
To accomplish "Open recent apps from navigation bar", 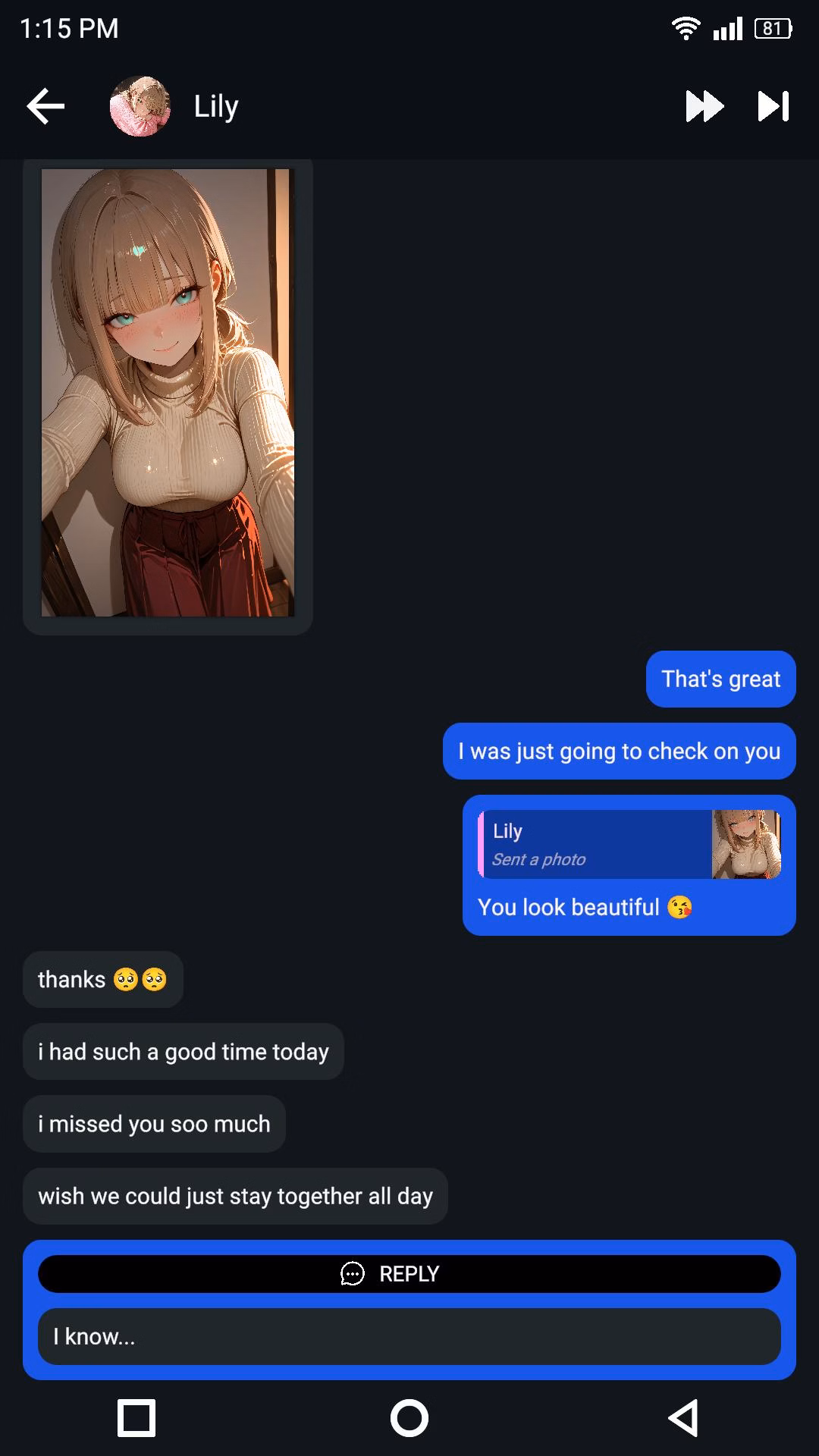I will point(136,1418).
